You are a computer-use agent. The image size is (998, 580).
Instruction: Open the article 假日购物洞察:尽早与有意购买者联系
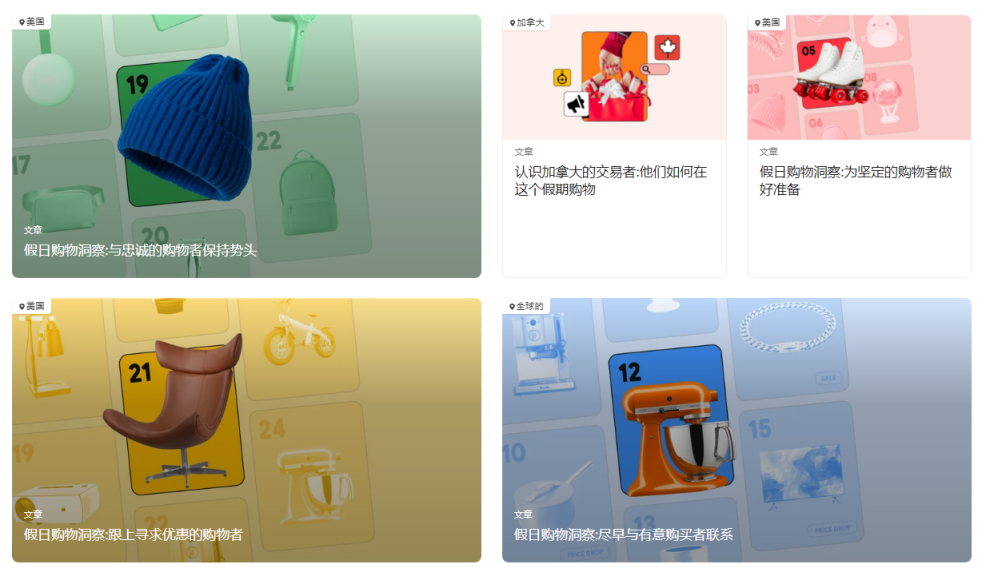[623, 534]
